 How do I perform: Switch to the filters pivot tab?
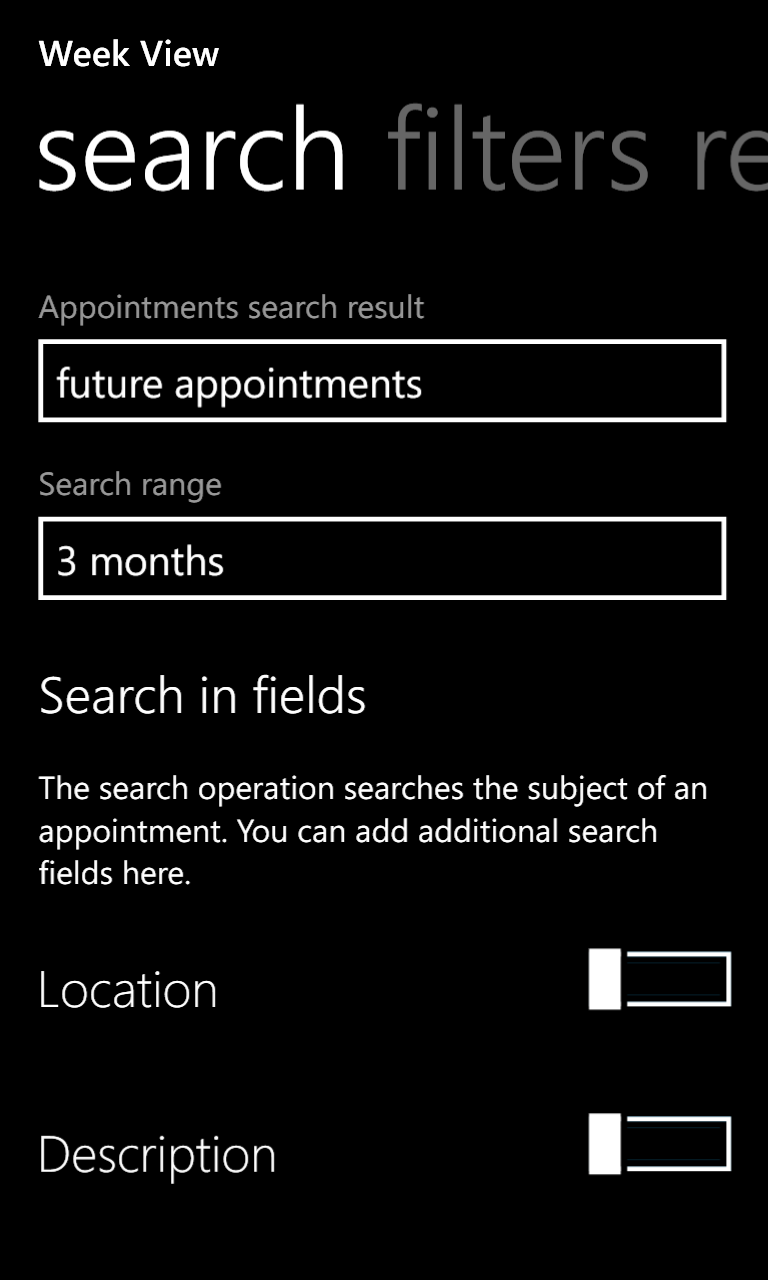point(518,152)
